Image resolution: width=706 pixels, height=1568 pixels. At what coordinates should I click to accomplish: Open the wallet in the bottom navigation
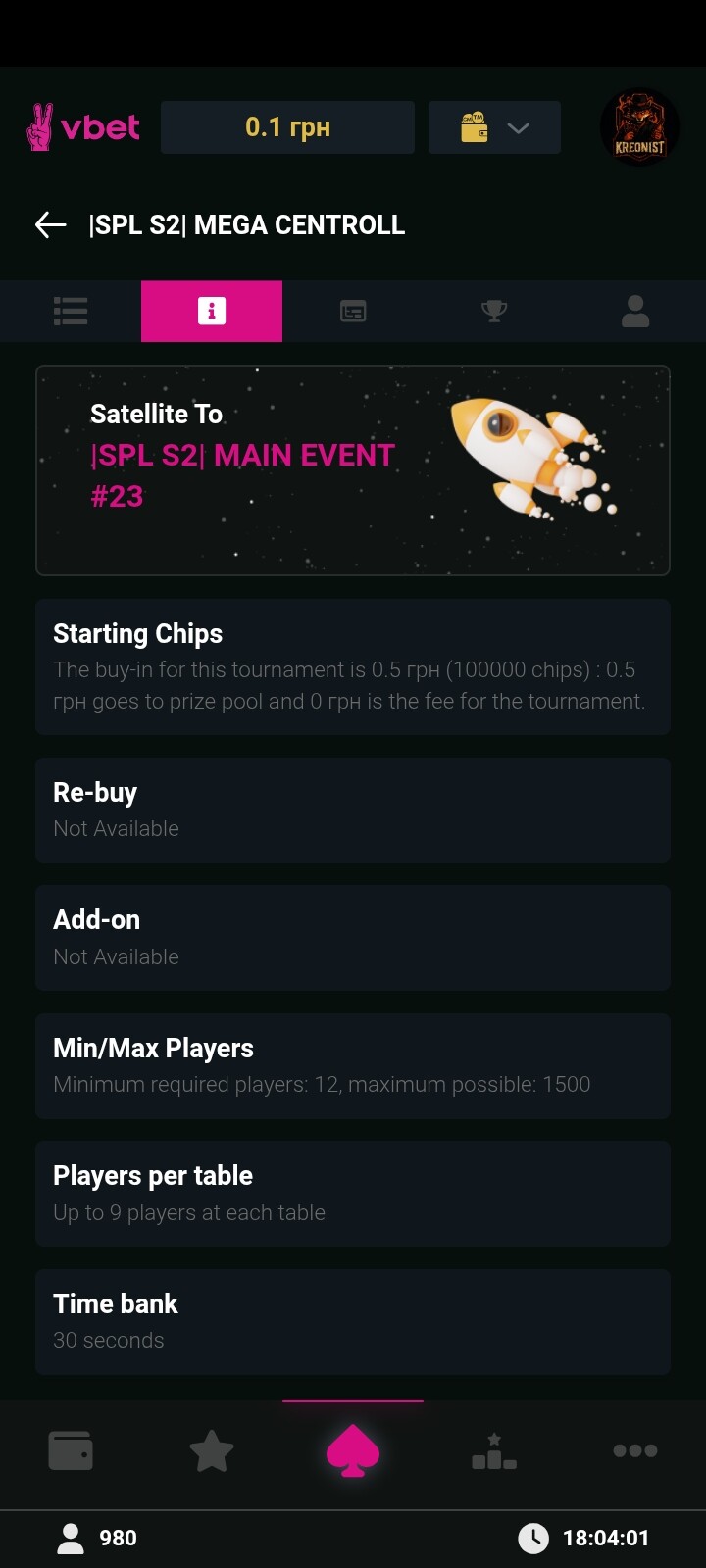[71, 1450]
